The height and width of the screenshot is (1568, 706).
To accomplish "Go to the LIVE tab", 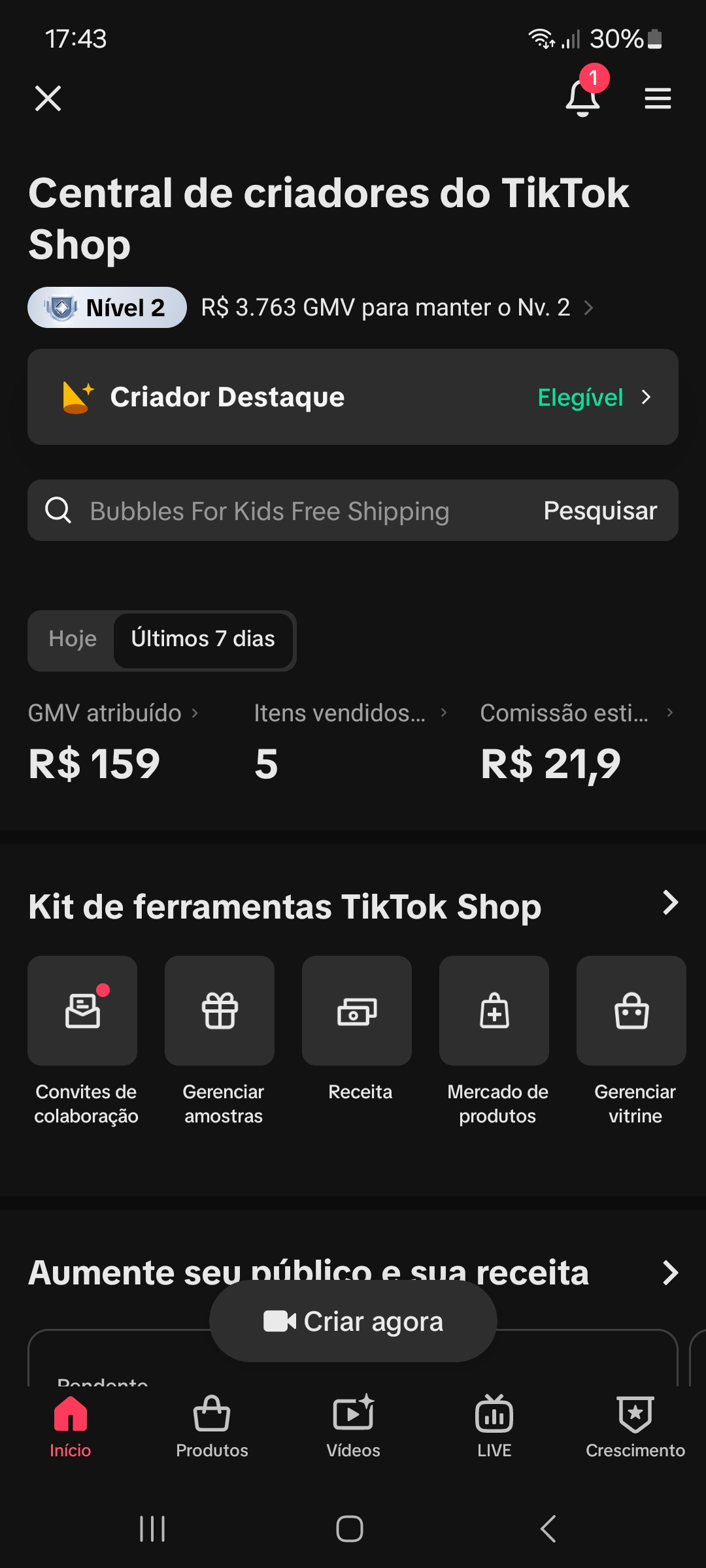I will click(494, 1427).
